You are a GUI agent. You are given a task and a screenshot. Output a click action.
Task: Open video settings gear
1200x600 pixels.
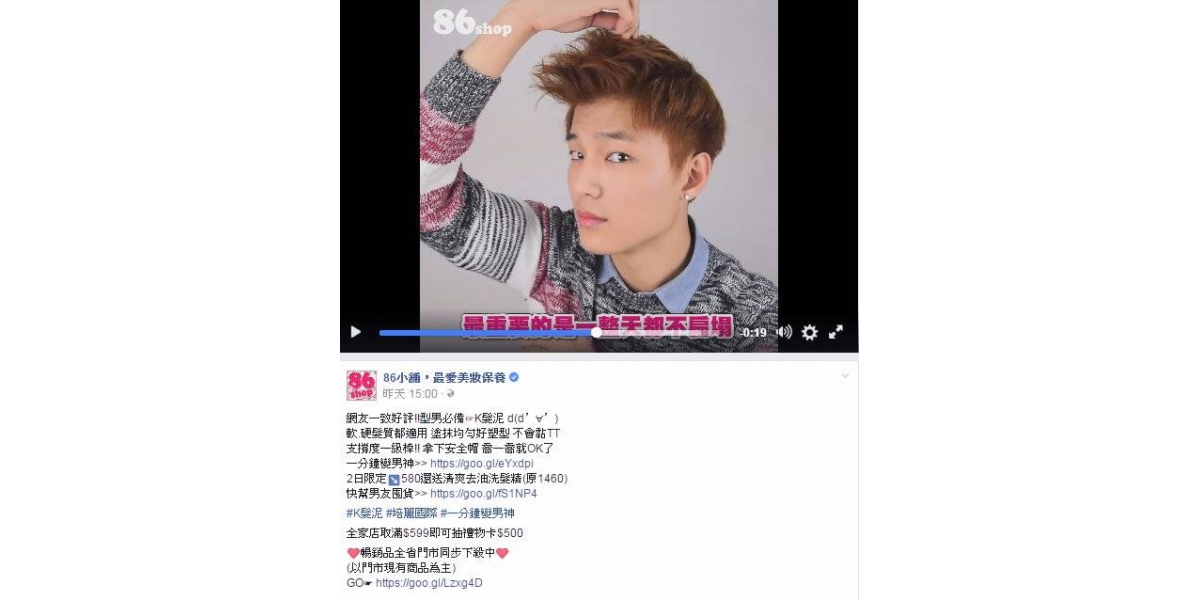coord(809,332)
